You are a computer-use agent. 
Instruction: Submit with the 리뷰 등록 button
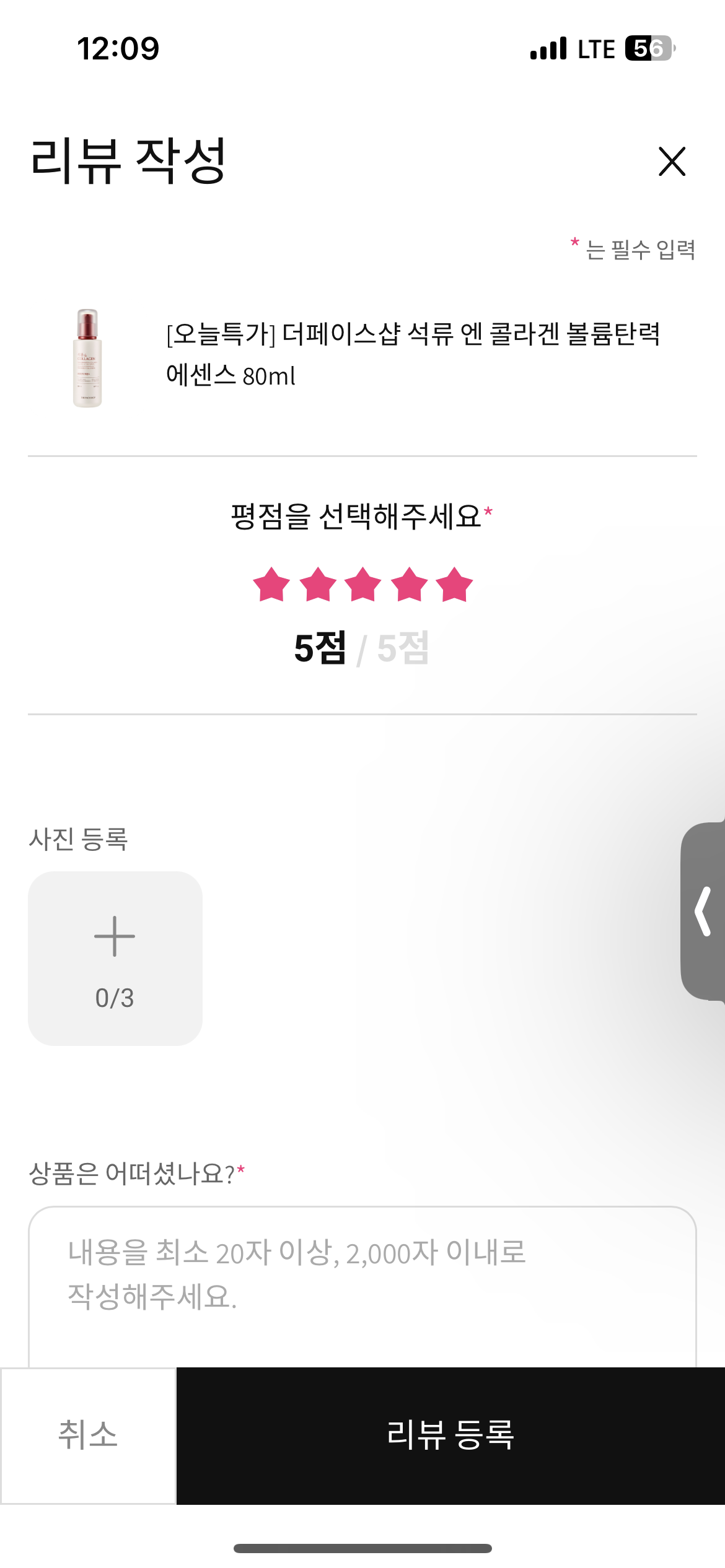(x=450, y=1435)
